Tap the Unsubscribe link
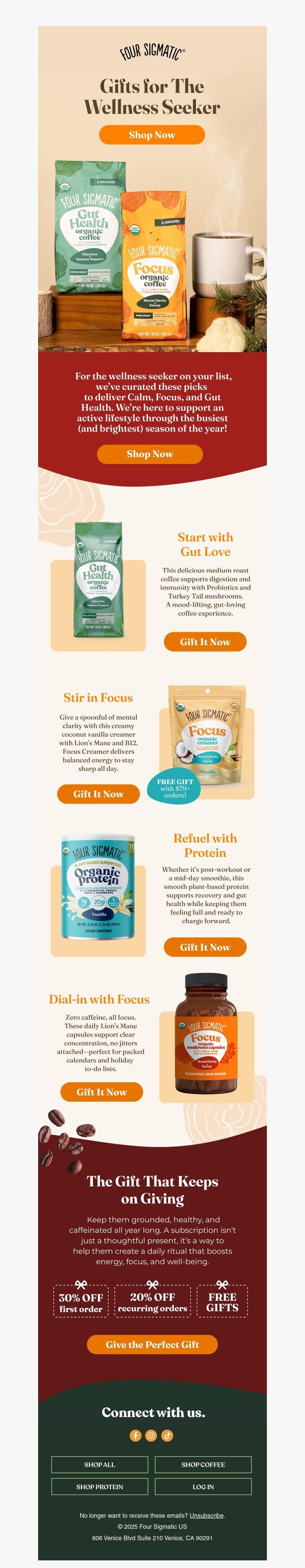 click(x=206, y=1515)
